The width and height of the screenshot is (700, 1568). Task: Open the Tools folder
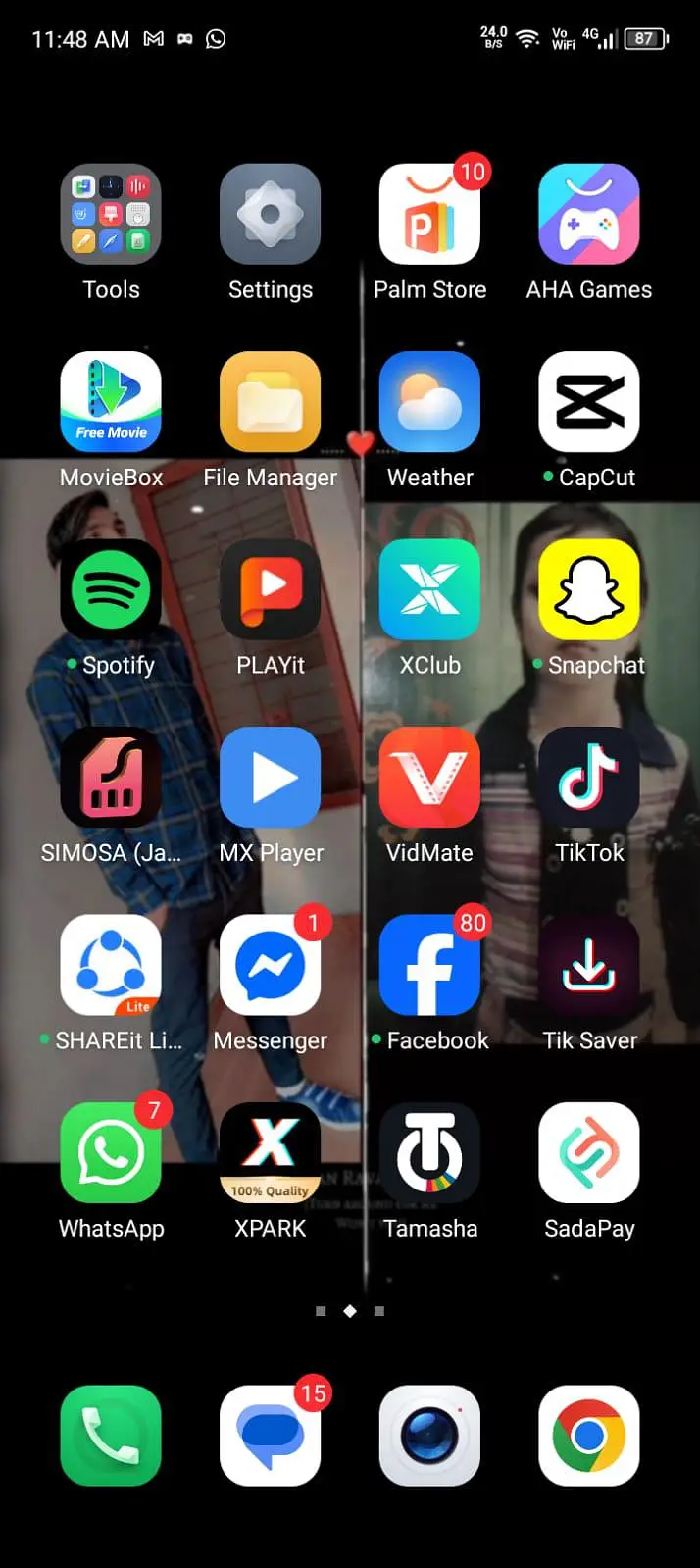point(111,214)
